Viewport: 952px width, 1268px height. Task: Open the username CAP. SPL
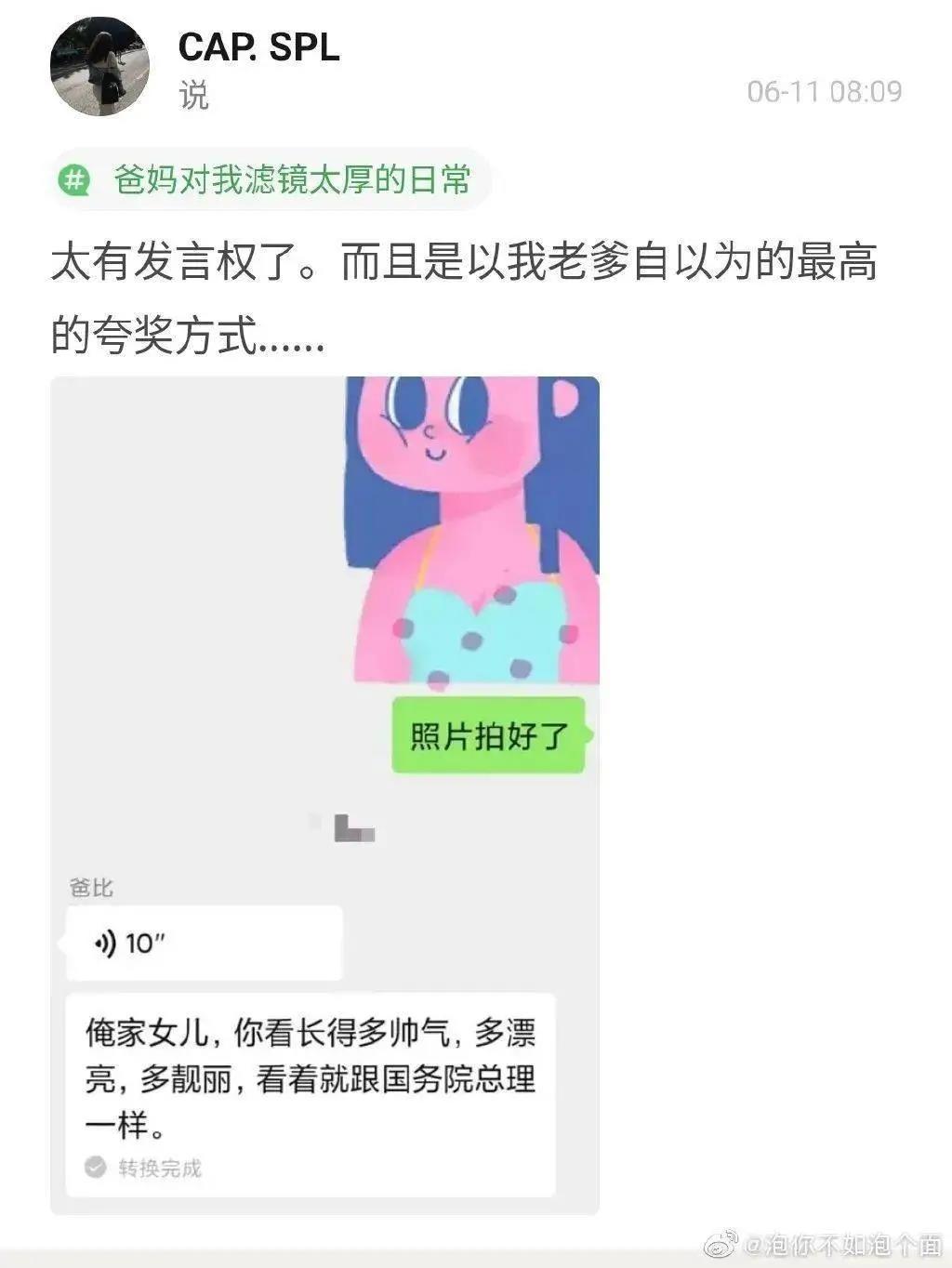click(x=258, y=46)
